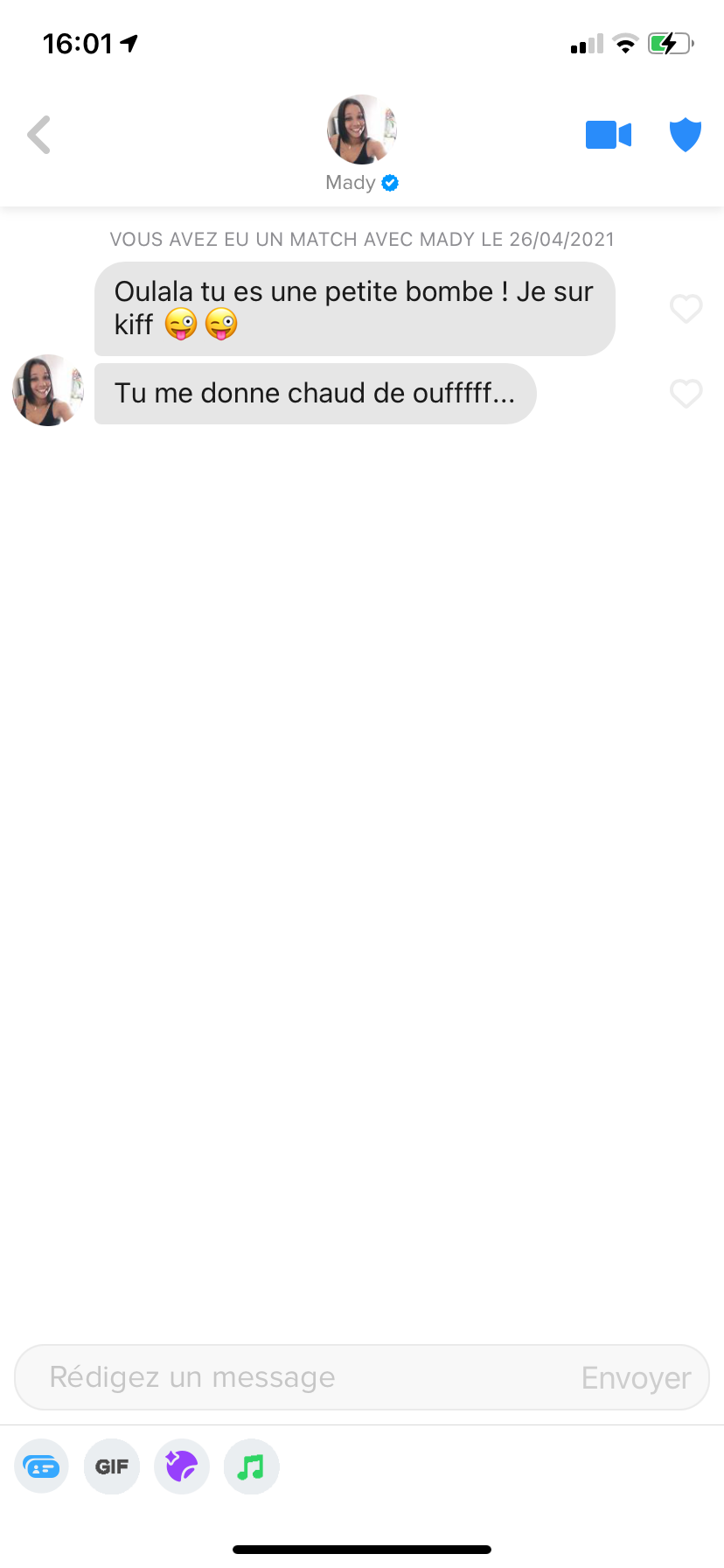Share a song with the music icon
724x1568 pixels.
tap(252, 1466)
